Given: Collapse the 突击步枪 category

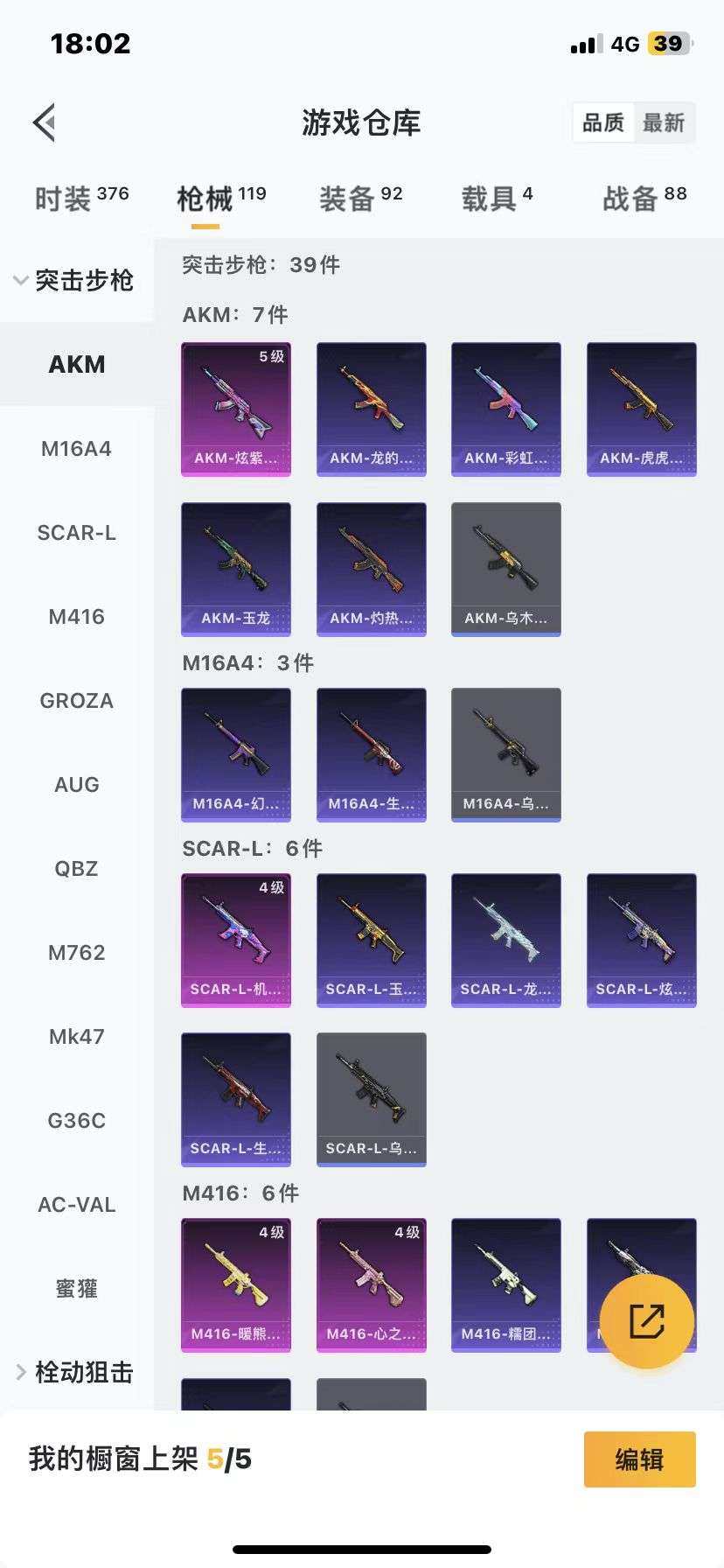Looking at the screenshot, I should pyautogui.click(x=75, y=280).
